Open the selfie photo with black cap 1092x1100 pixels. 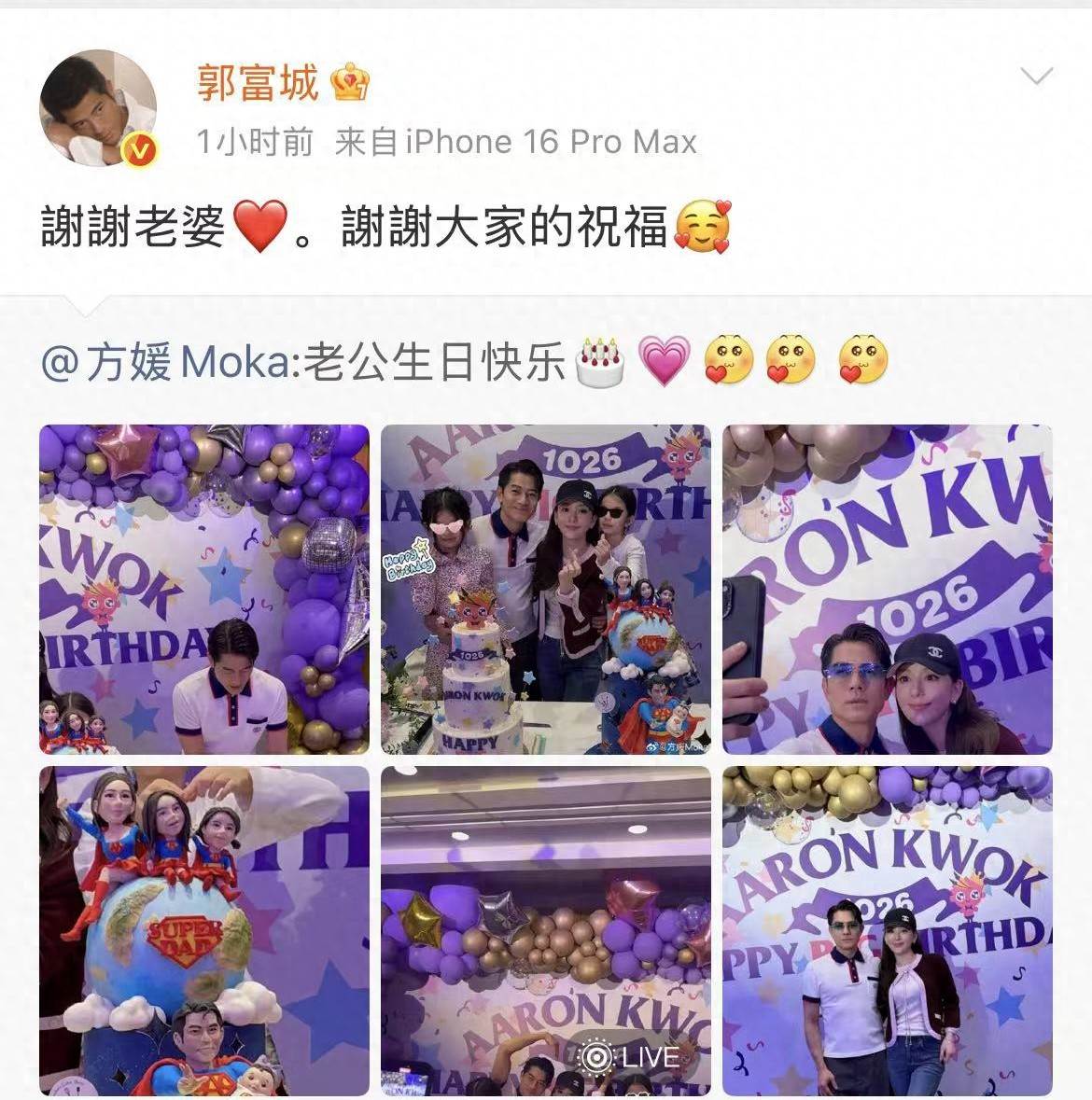pyautogui.click(x=888, y=590)
